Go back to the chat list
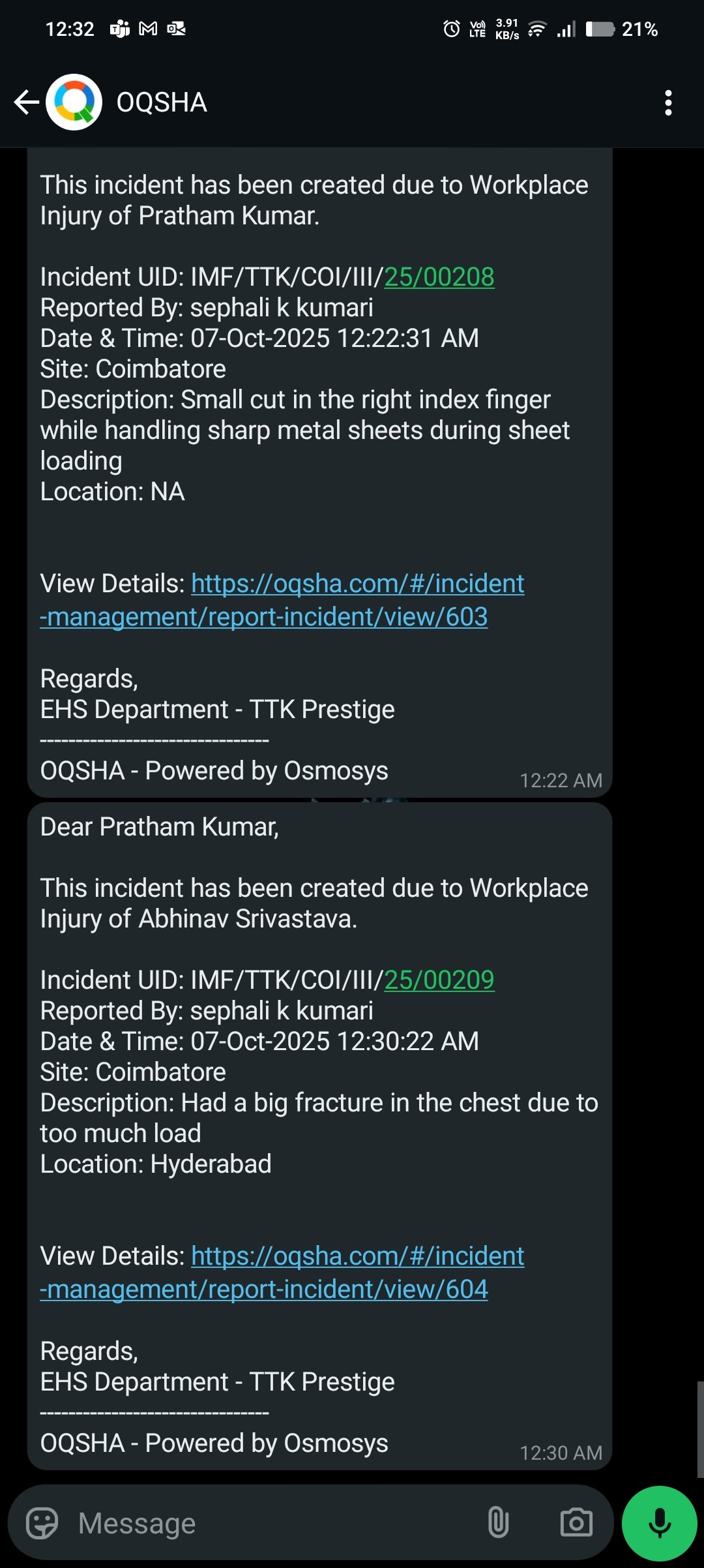This screenshot has width=704, height=1568. [x=26, y=102]
